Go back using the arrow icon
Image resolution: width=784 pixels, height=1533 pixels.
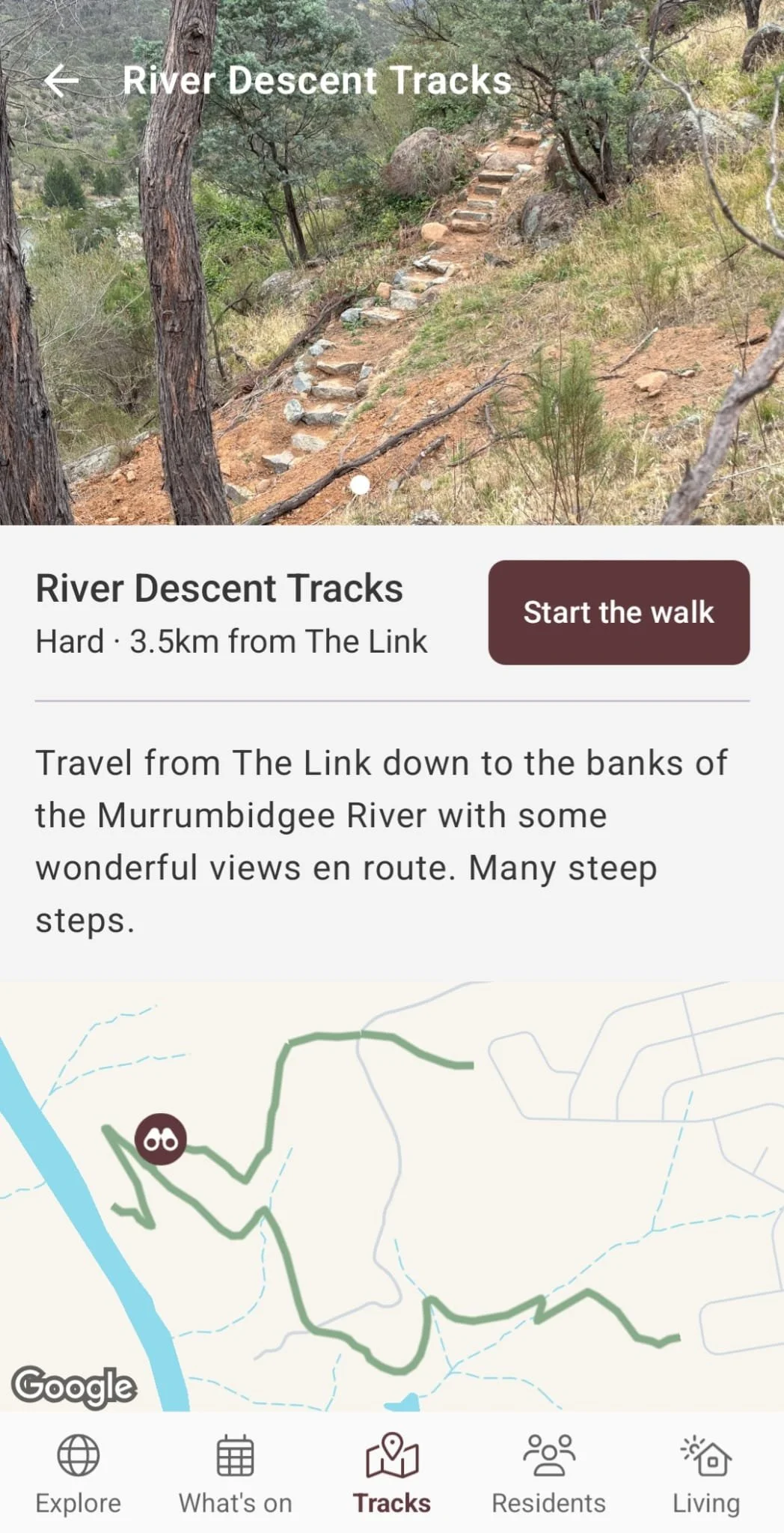pos(61,81)
